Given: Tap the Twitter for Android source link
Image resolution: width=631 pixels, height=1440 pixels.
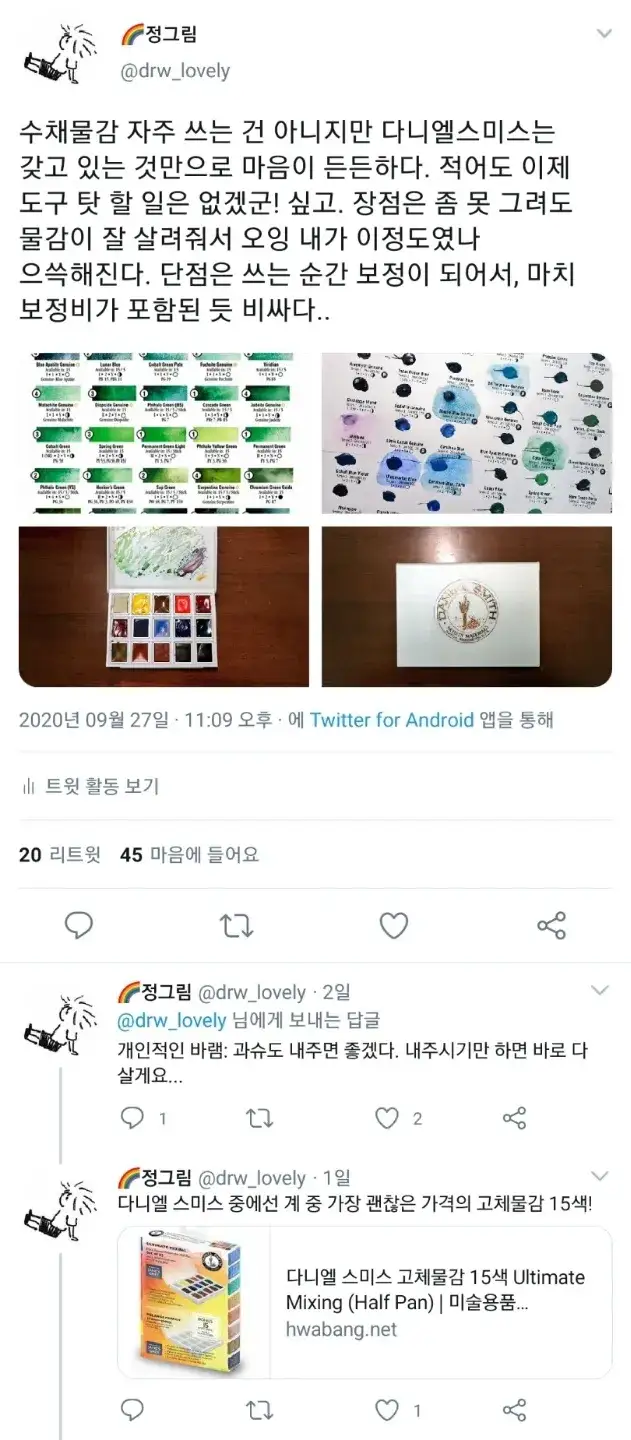Looking at the screenshot, I should click(x=391, y=720).
